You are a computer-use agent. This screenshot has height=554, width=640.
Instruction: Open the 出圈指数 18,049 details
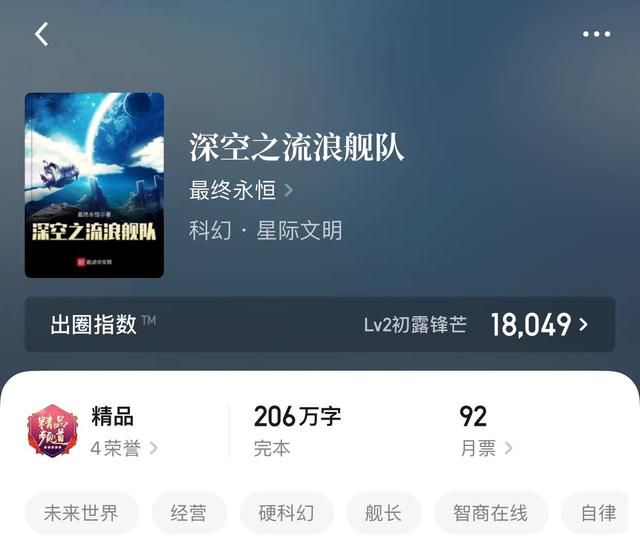click(538, 324)
